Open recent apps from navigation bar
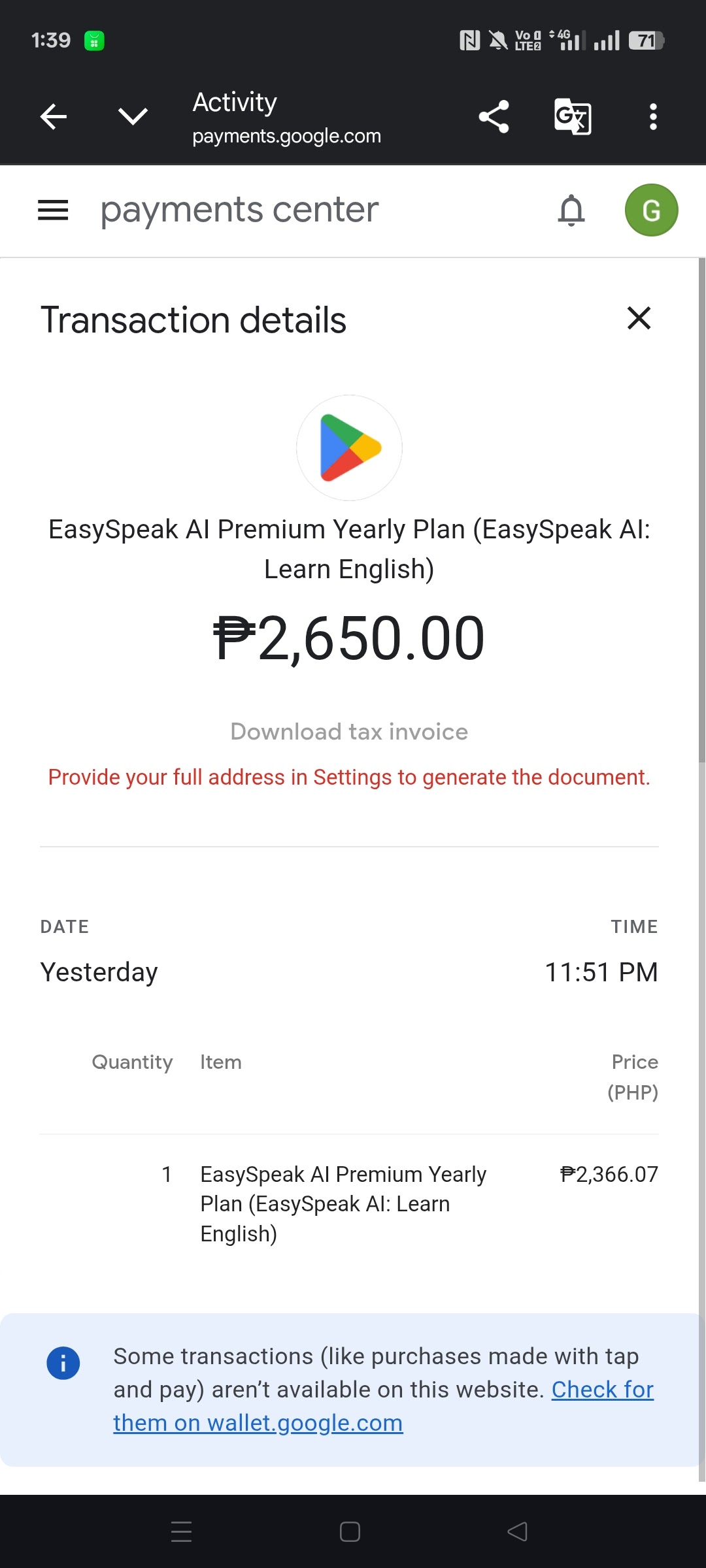 coord(181,1531)
